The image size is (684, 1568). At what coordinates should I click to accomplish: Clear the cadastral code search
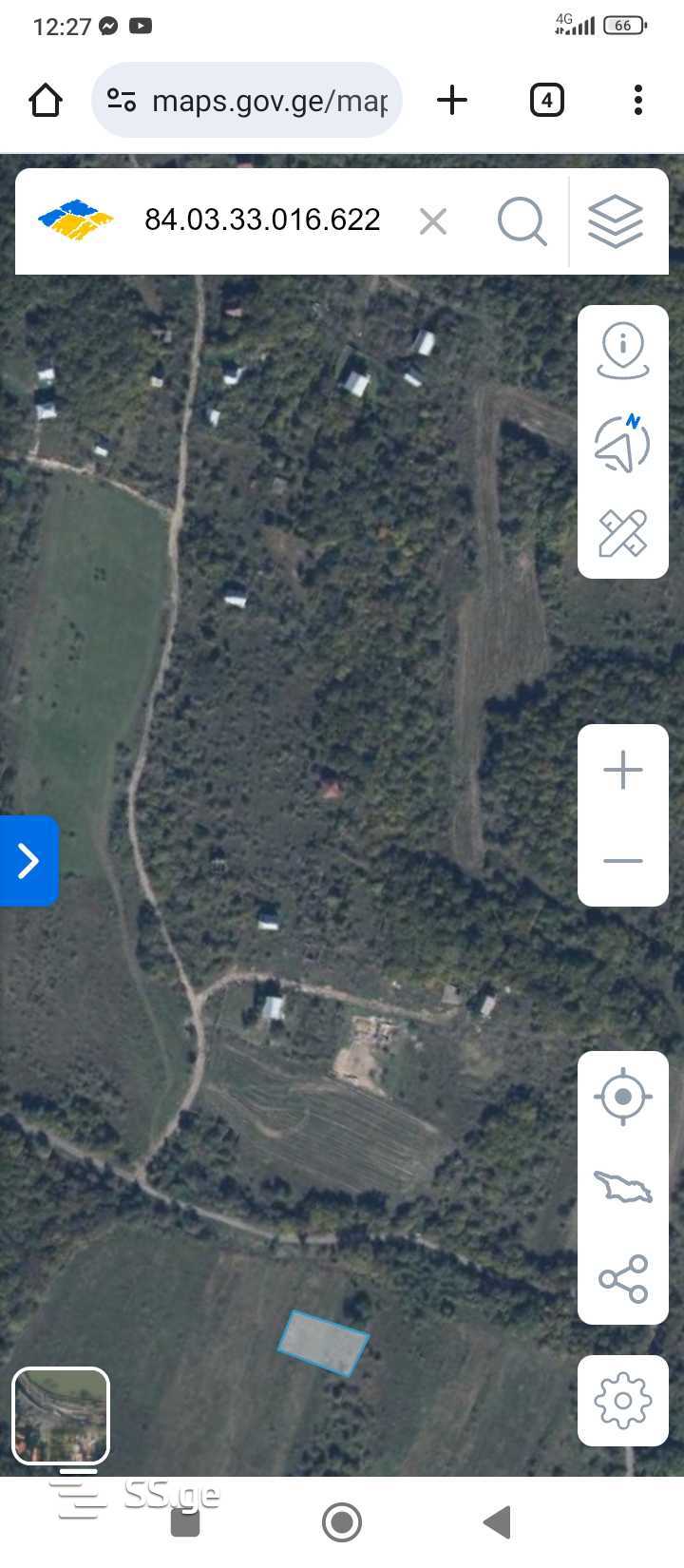(x=433, y=221)
